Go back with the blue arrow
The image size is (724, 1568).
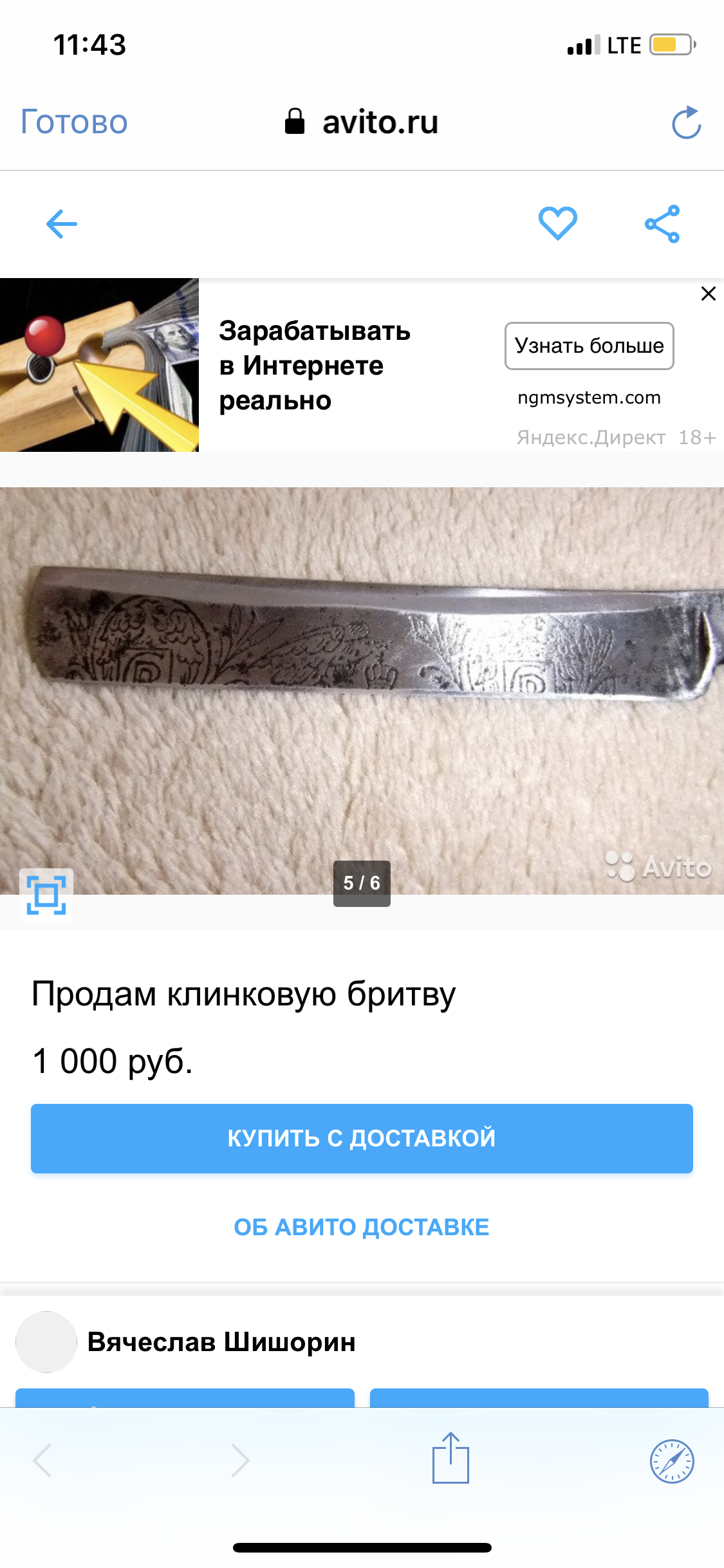(x=62, y=224)
